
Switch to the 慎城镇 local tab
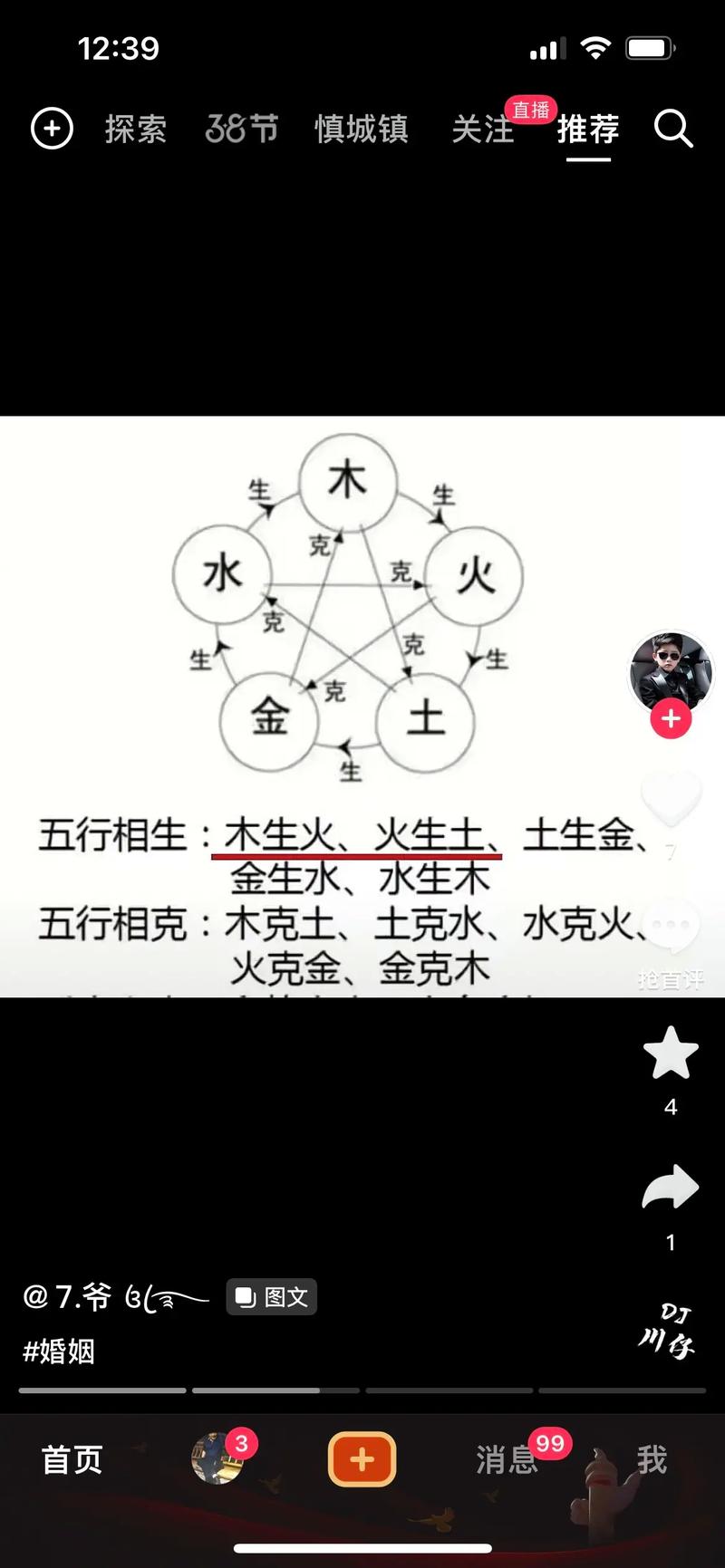361,129
